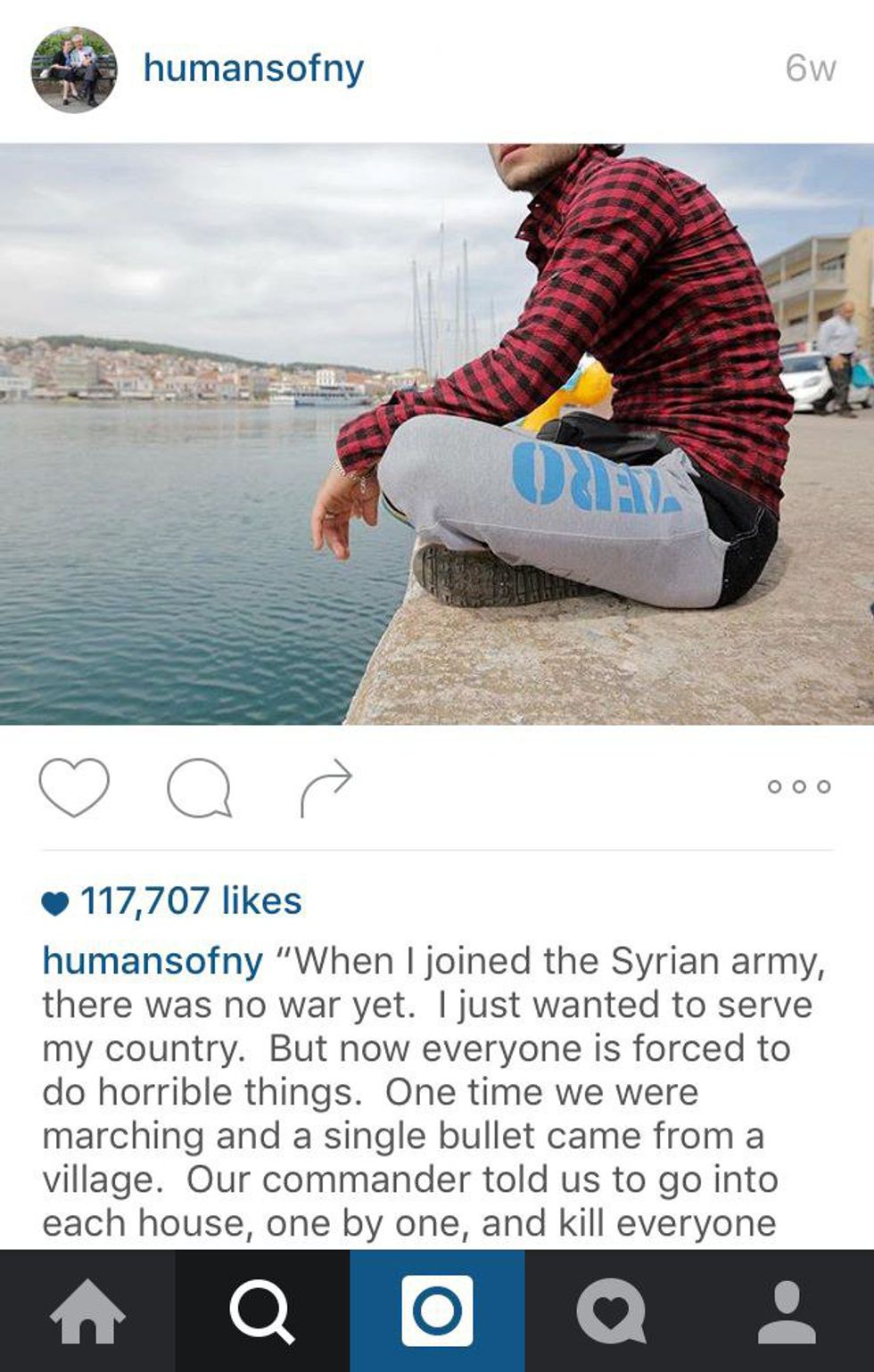The image size is (874, 1372).
Task: Open the post photo
Action: coord(437,434)
